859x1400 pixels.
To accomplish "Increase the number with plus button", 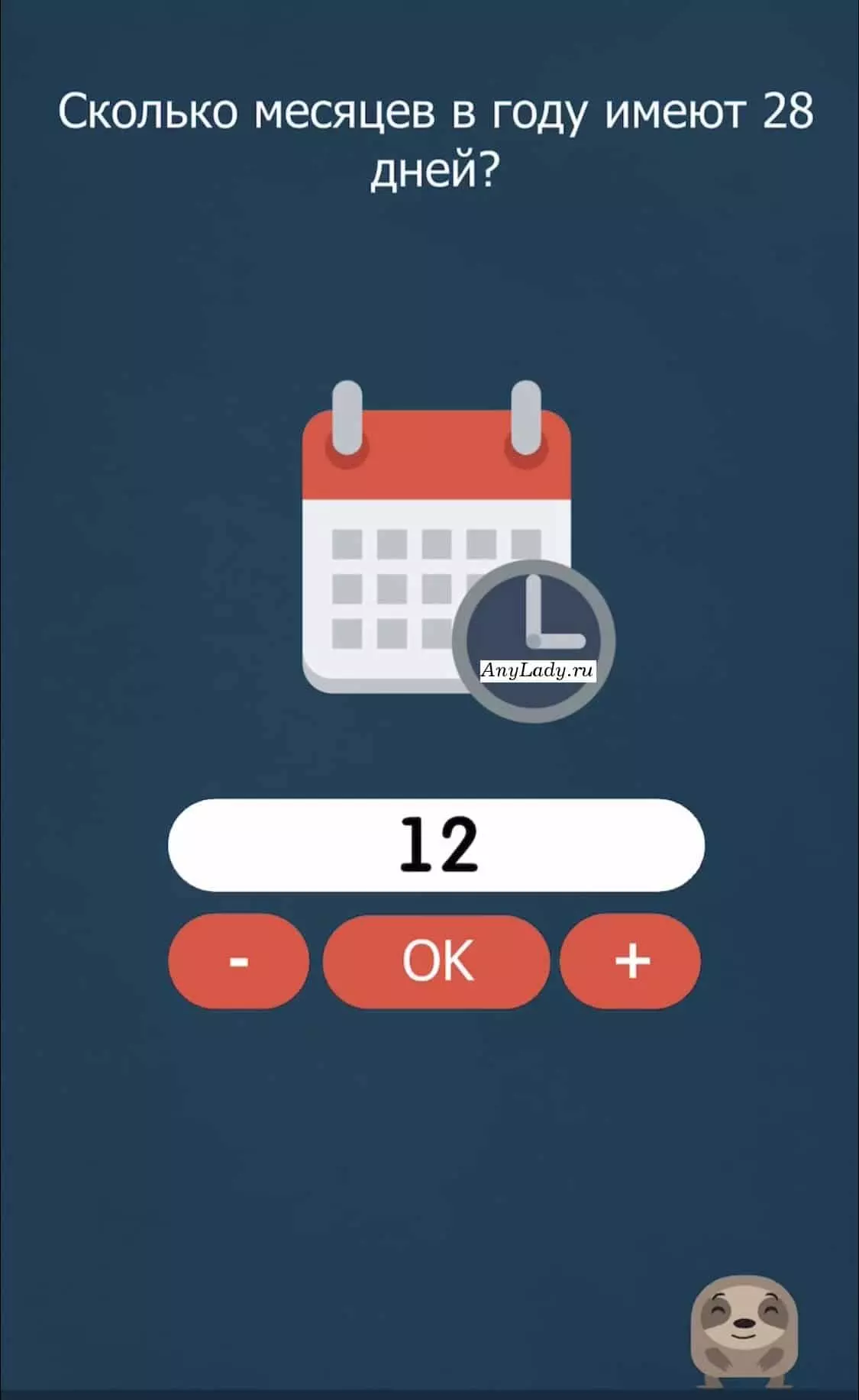I will [x=631, y=961].
